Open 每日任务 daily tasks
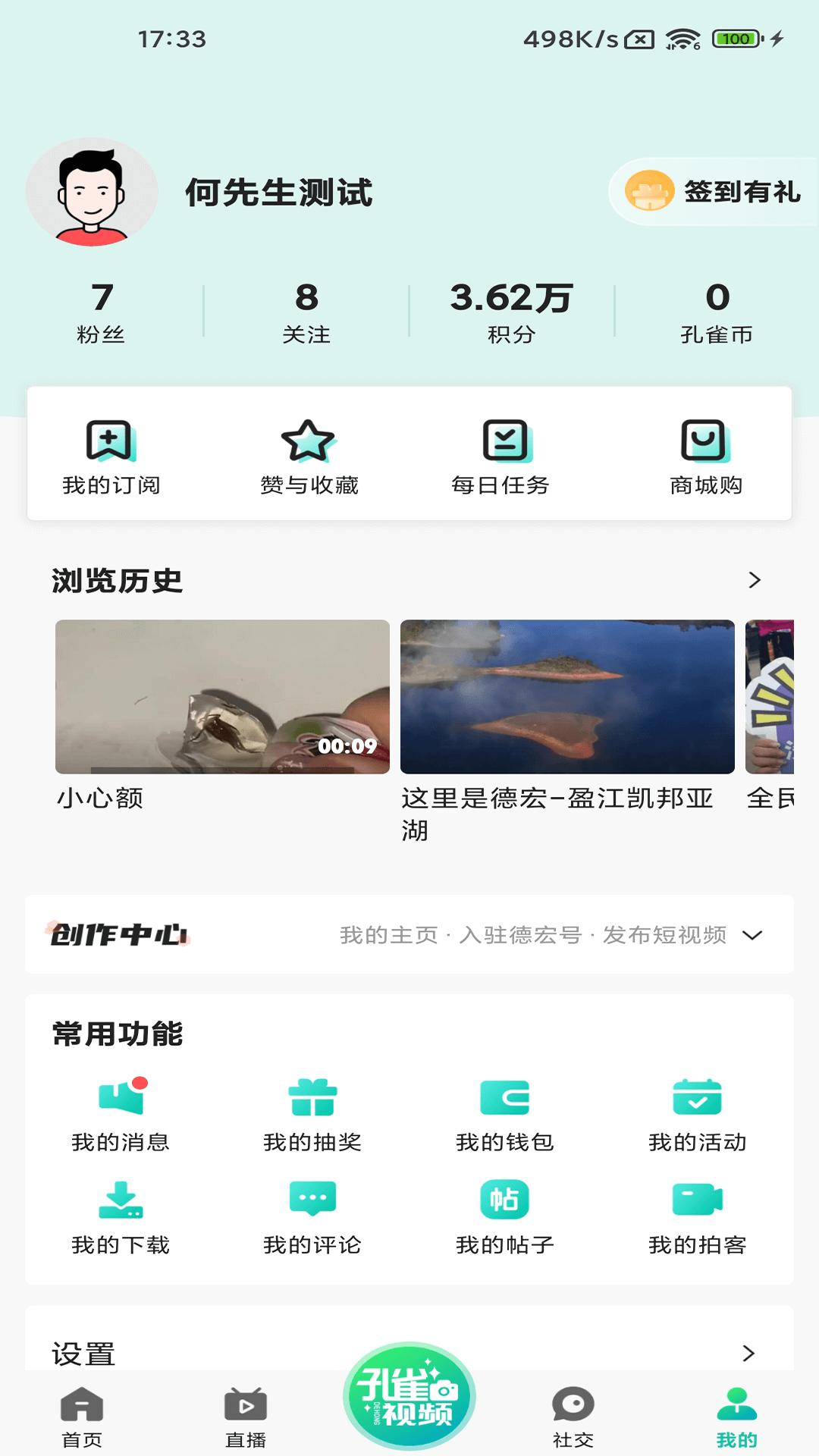Screen dimensions: 819x1456 click(x=505, y=455)
